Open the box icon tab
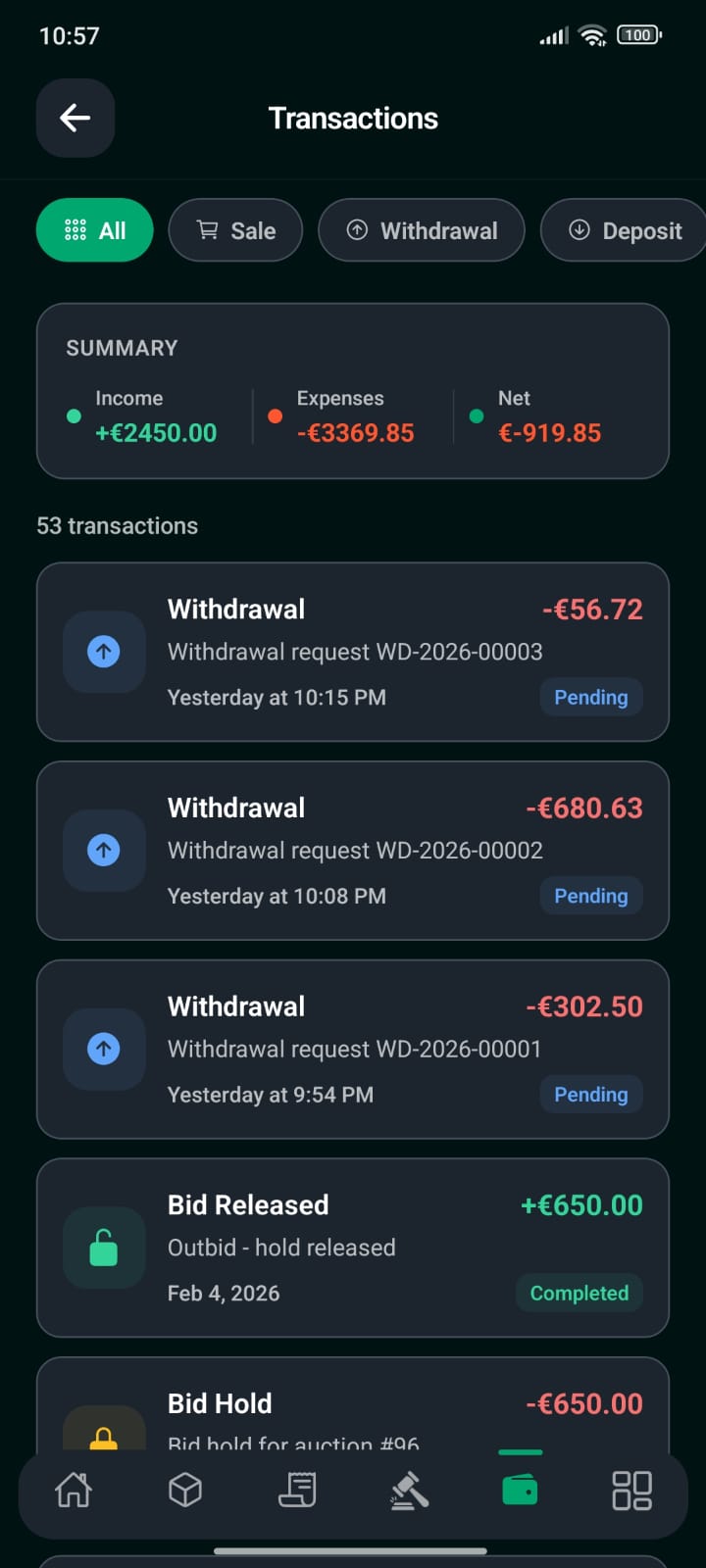The image size is (706, 1568). pos(185,1491)
